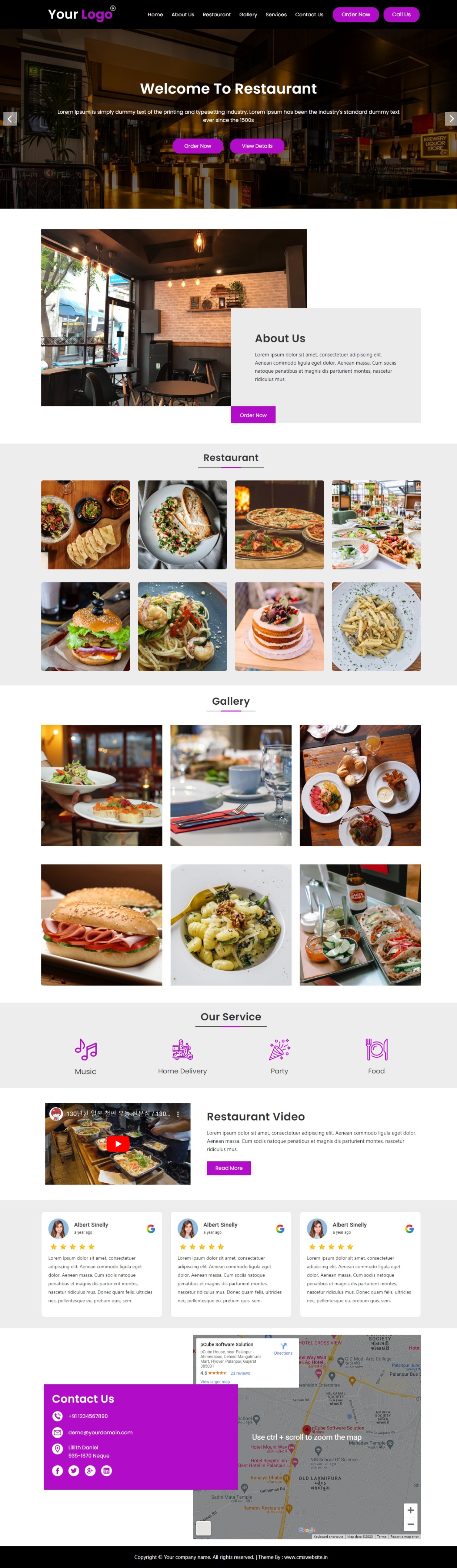Image resolution: width=457 pixels, height=1568 pixels.
Task: Jump to the Gallery nav link
Action: (248, 14)
